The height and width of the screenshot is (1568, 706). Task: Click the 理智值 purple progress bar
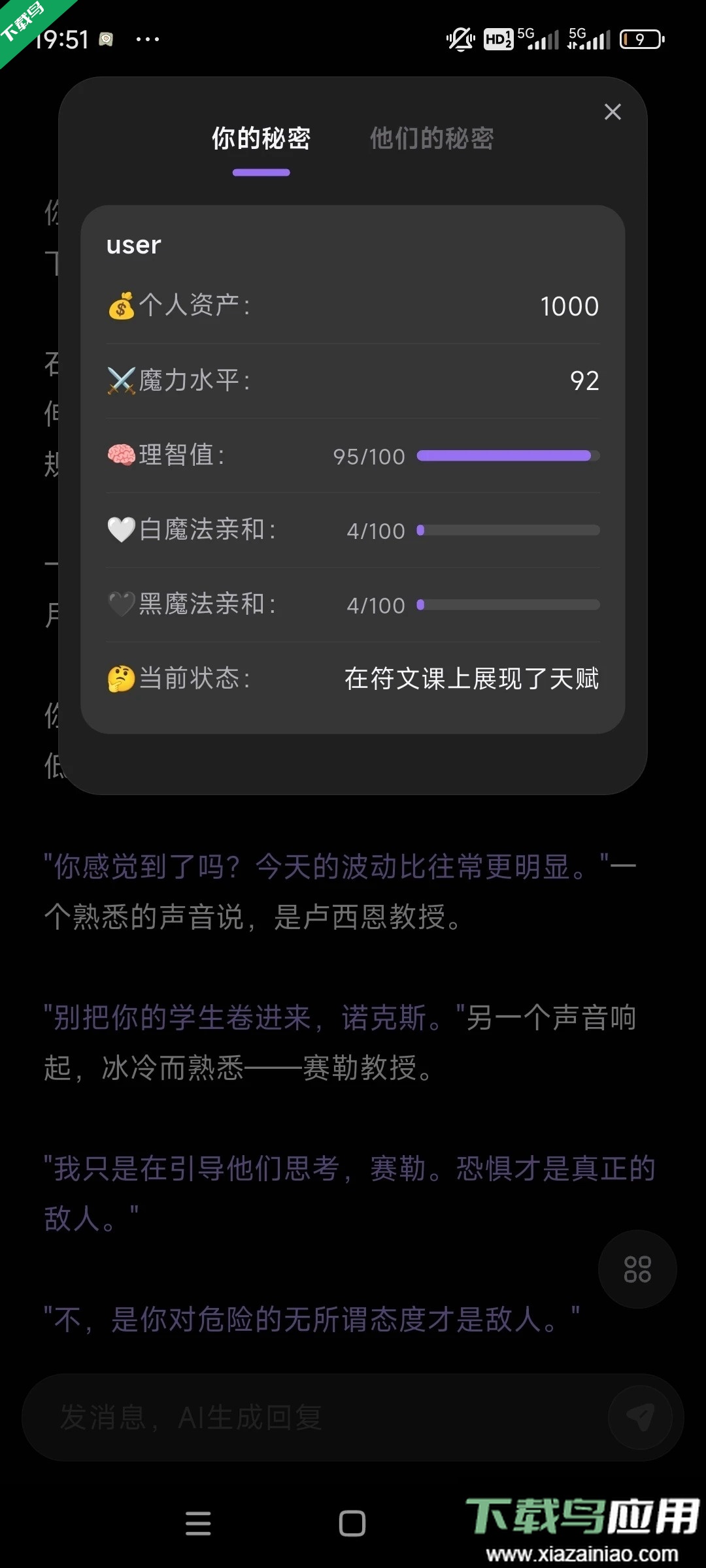coord(507,455)
